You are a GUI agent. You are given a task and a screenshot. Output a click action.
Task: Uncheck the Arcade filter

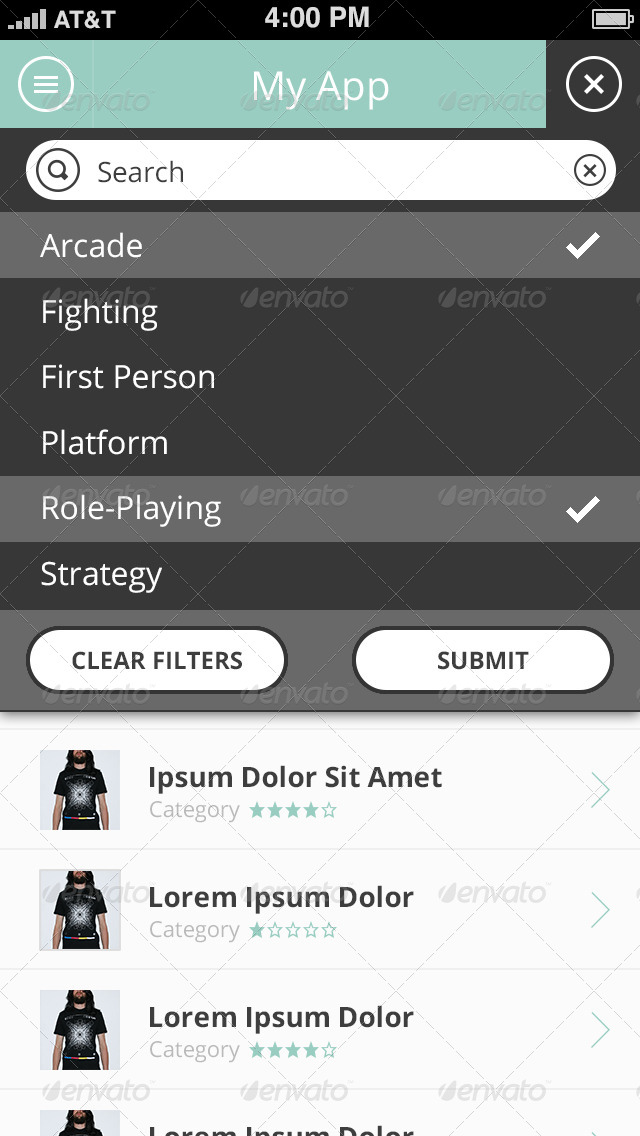tap(320, 246)
